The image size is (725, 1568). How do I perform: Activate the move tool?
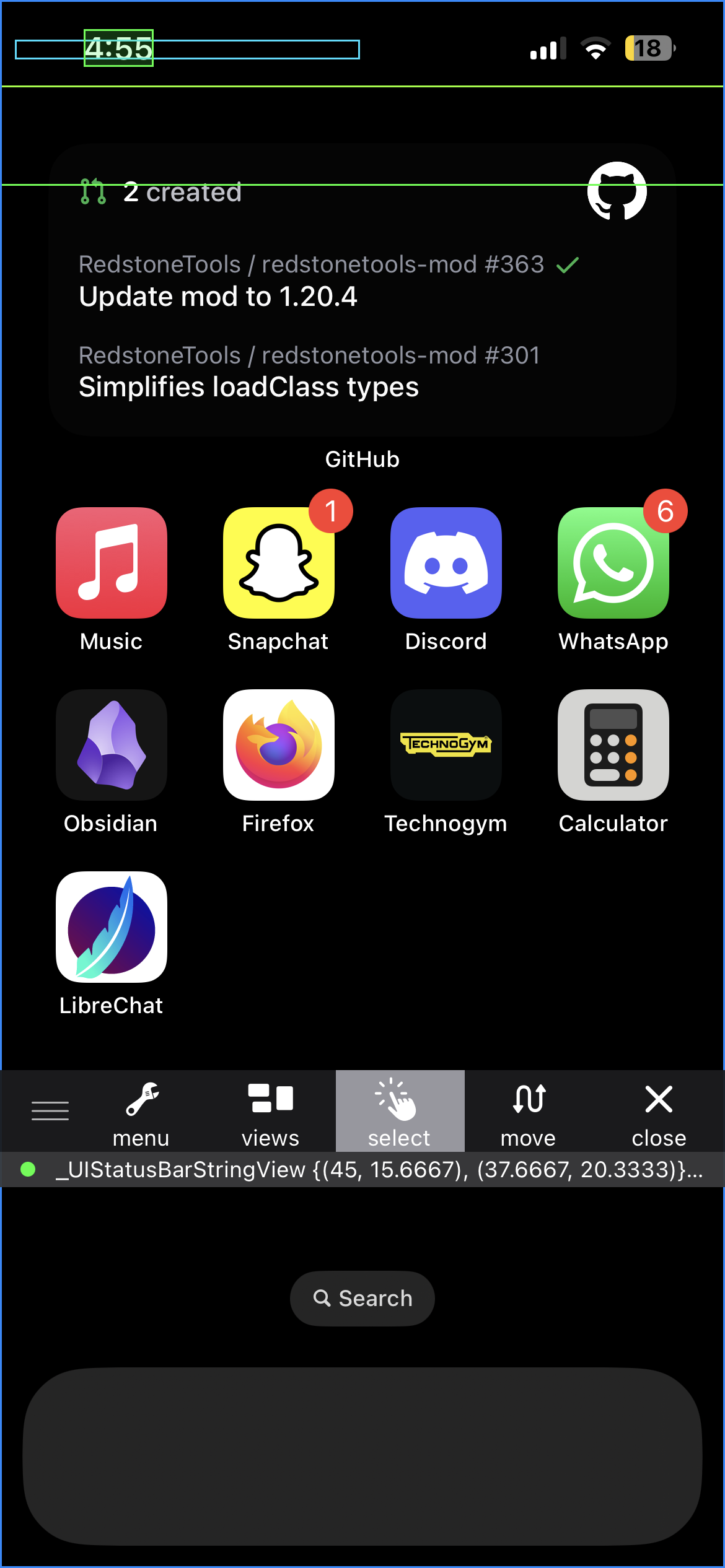[529, 1111]
